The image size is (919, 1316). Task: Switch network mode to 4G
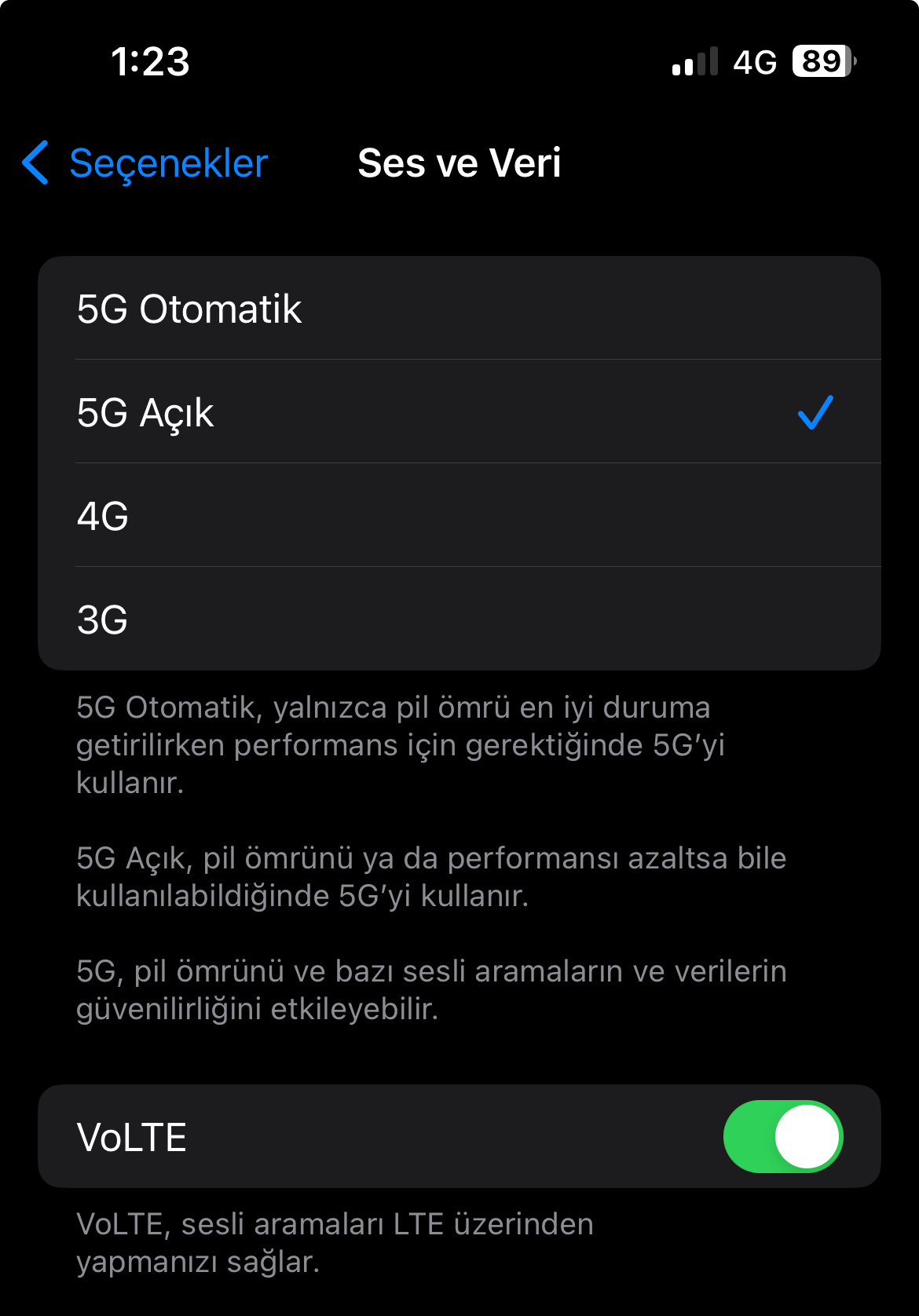click(459, 516)
